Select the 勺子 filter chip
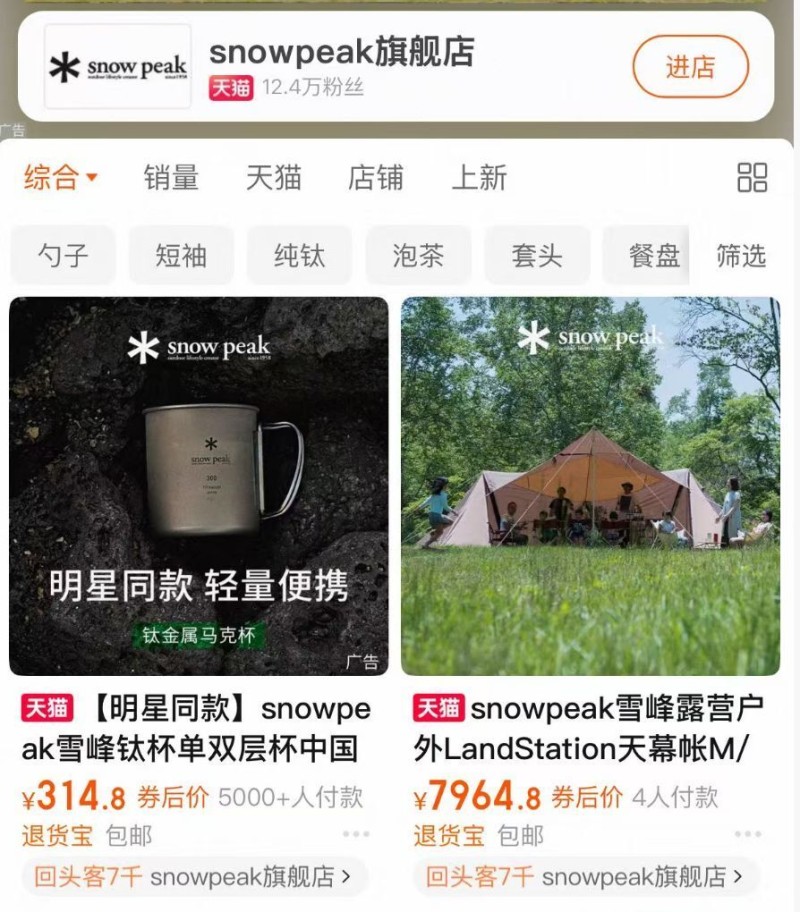Image resolution: width=800 pixels, height=912 pixels. [x=62, y=255]
